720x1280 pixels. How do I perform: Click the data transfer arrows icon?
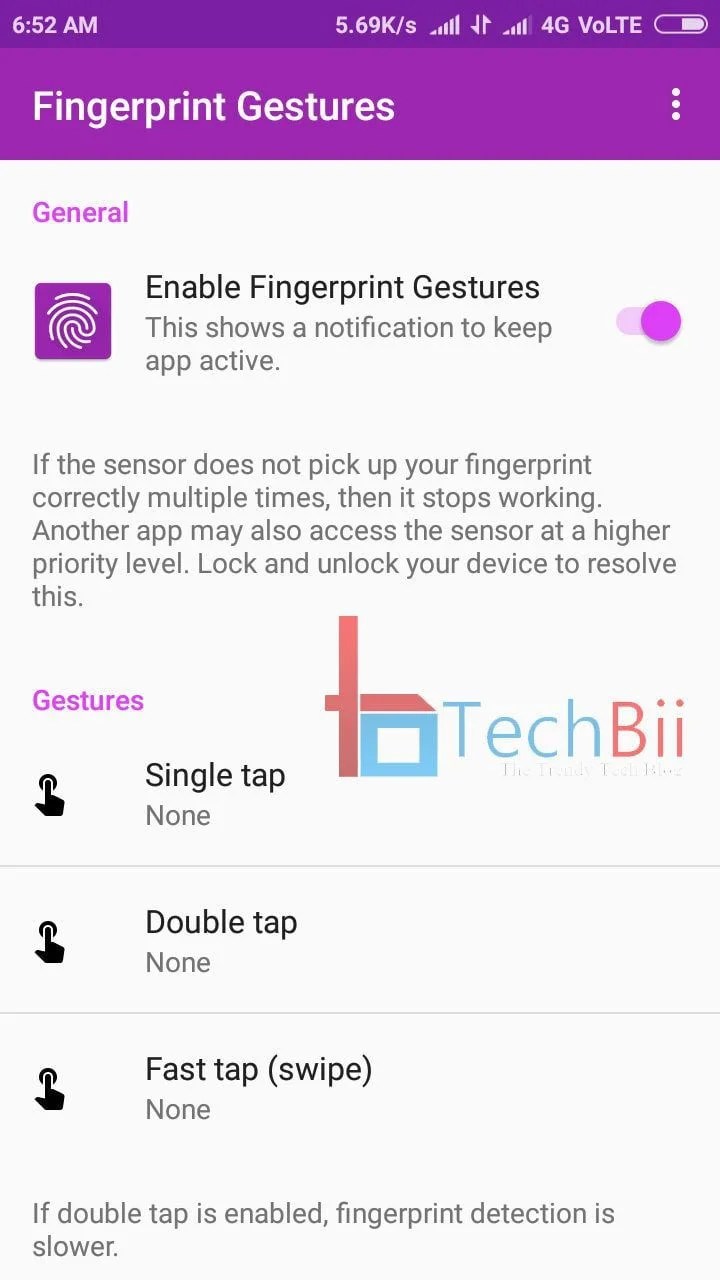(x=480, y=25)
